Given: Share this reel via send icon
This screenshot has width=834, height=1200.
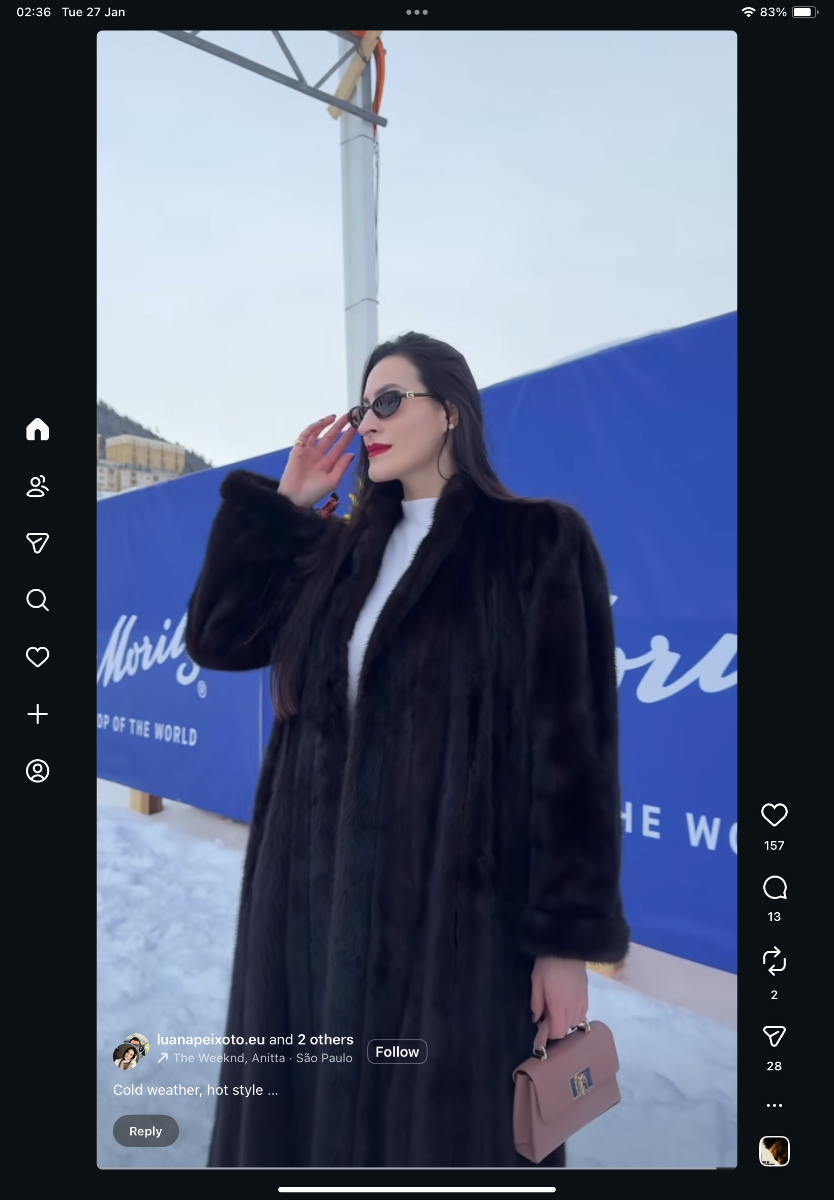Looking at the screenshot, I should click(x=774, y=1036).
